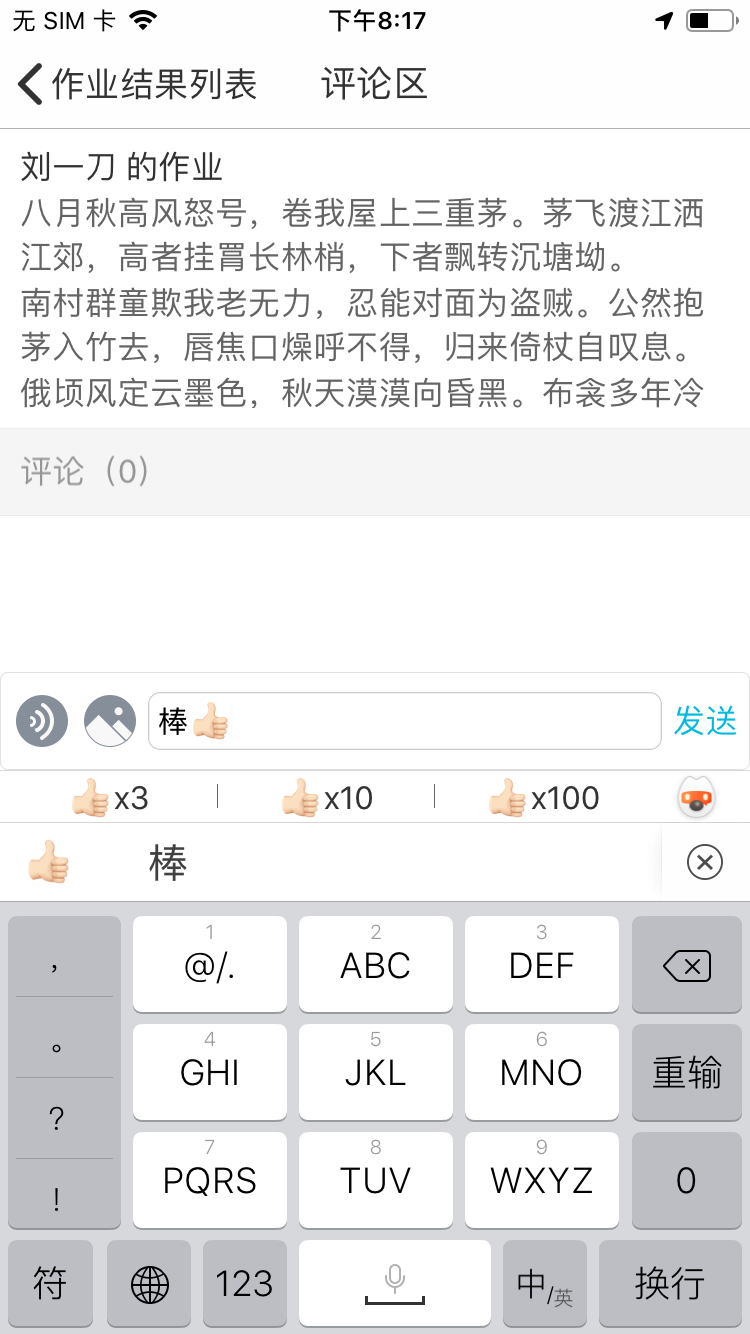Tap the 重输 re-enter key
The image size is (750, 1334).
pyautogui.click(x=686, y=1073)
